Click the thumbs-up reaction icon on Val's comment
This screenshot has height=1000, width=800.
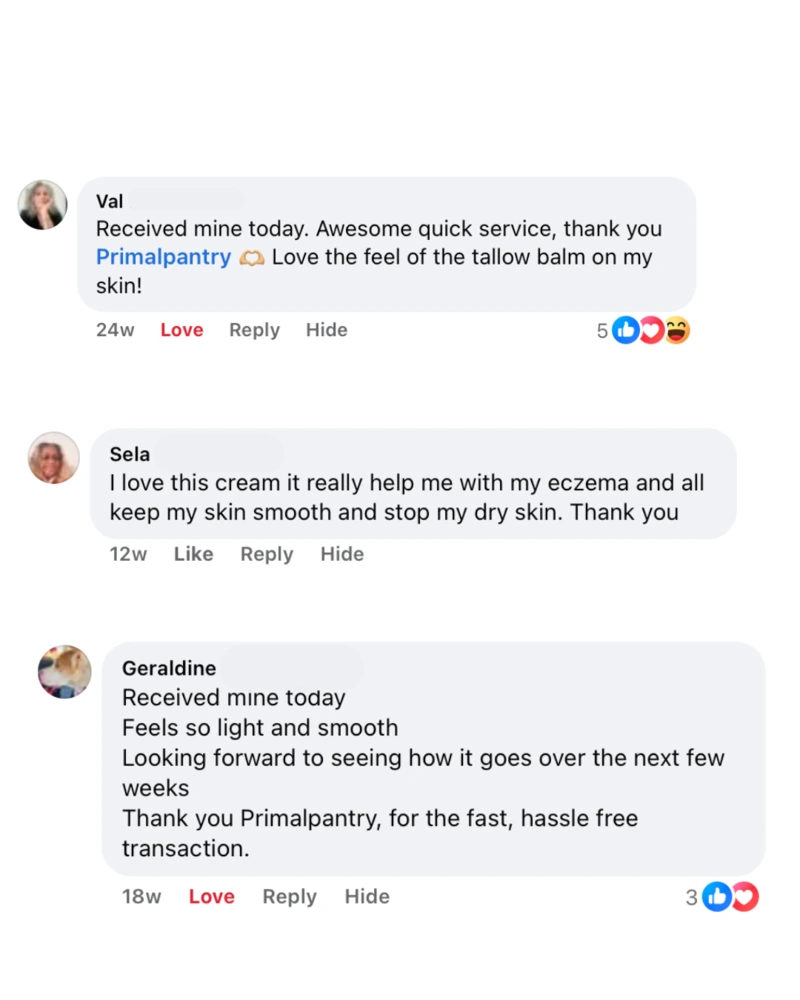625,330
